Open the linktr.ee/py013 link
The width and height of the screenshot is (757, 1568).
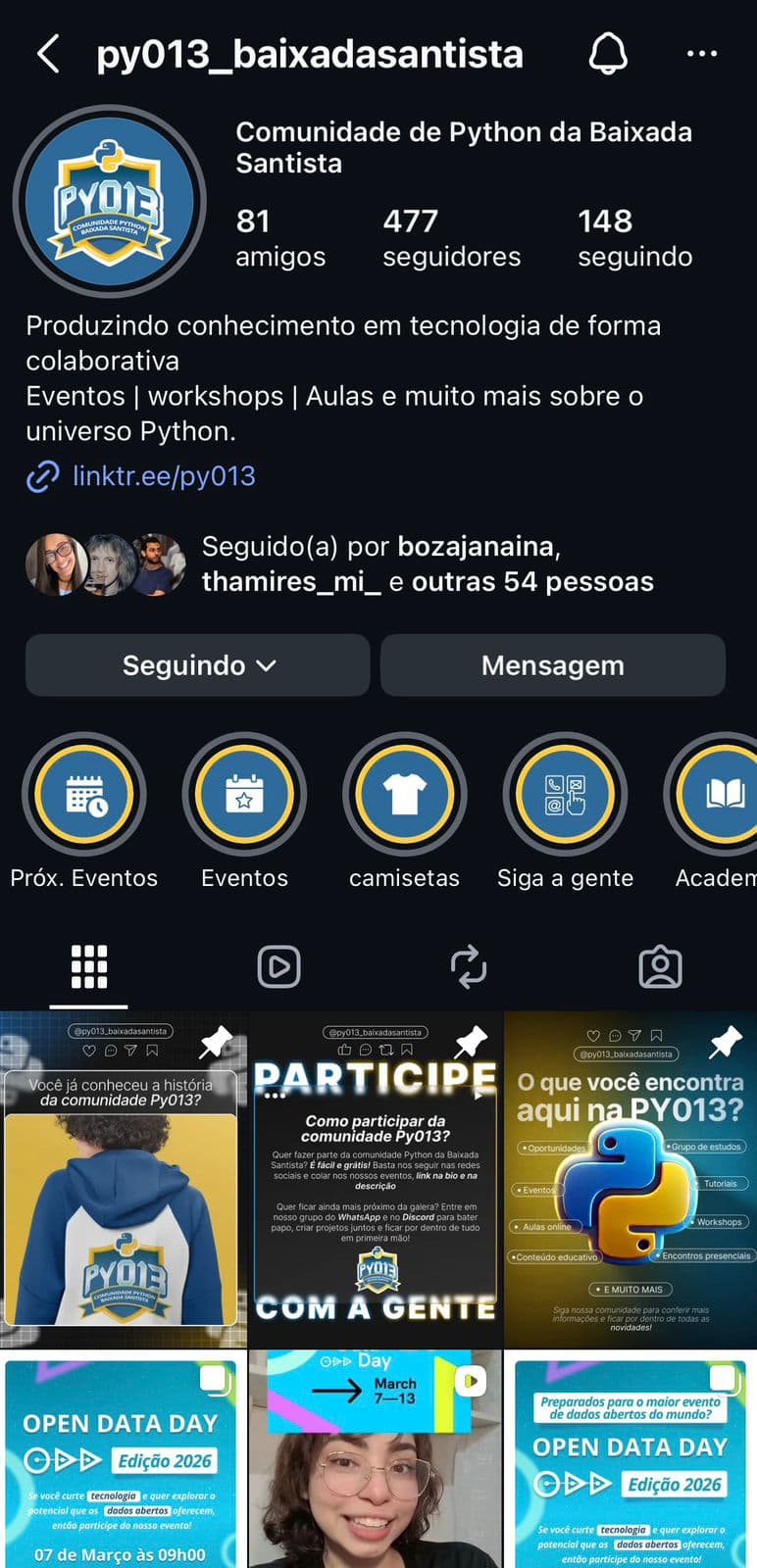163,476
